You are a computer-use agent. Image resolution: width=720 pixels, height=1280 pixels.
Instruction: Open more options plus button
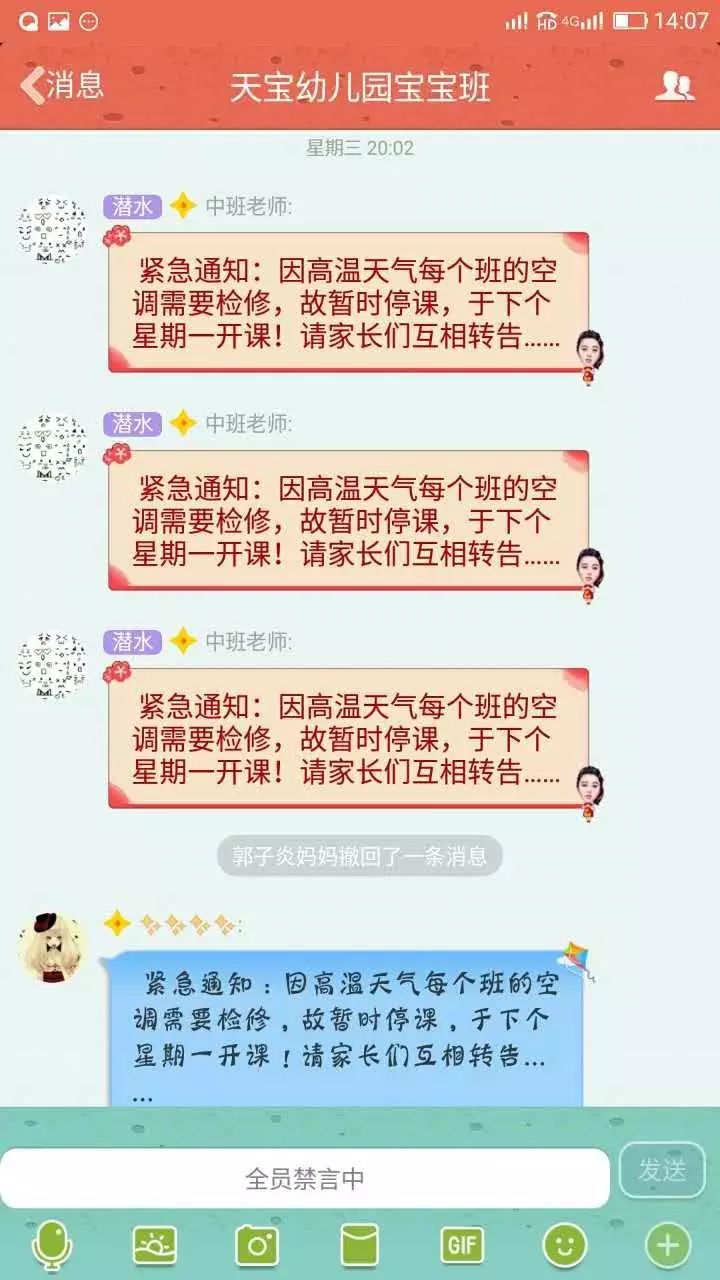[668, 1245]
